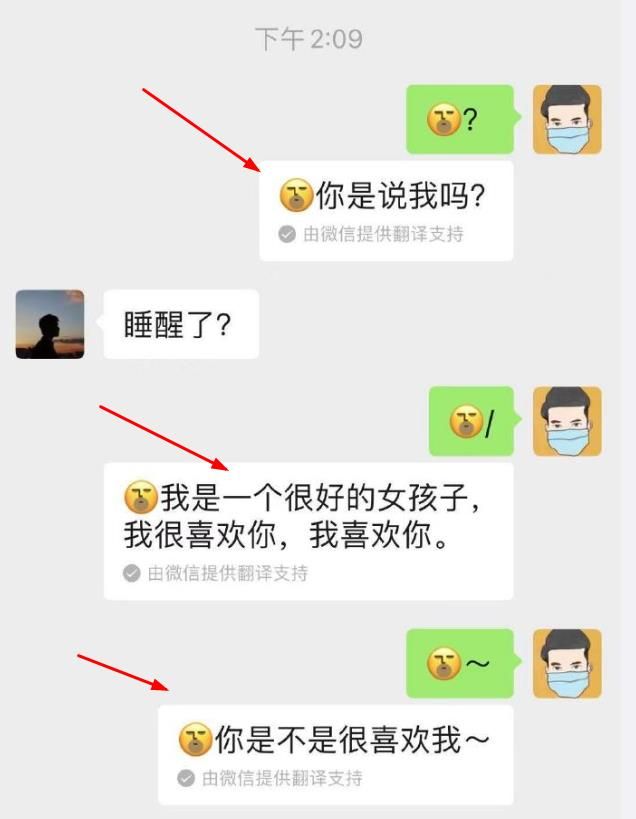Image resolution: width=636 pixels, height=819 pixels.
Task: Tap own avatar beside the emoji tilde message
Action: point(567,663)
